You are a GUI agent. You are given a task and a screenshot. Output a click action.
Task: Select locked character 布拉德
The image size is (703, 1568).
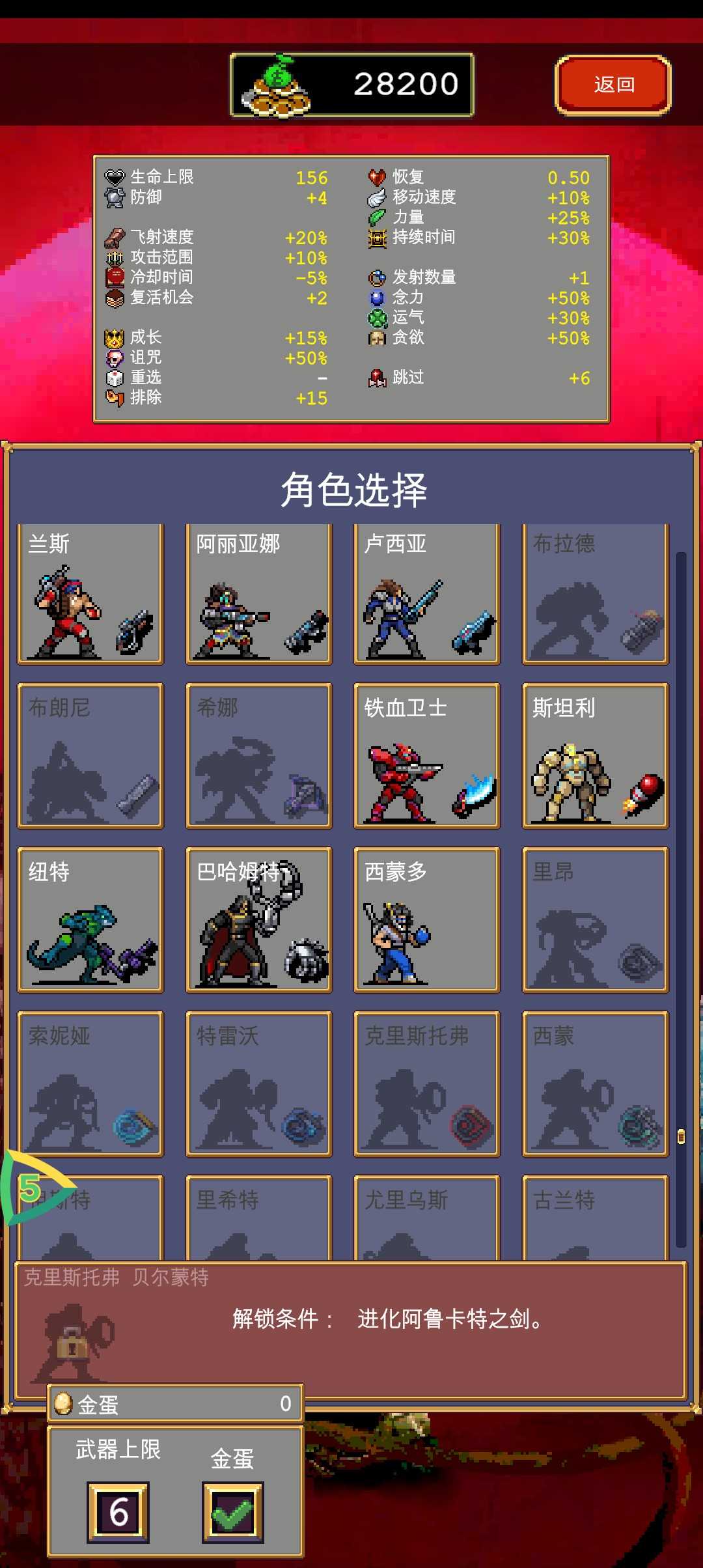pos(595,594)
